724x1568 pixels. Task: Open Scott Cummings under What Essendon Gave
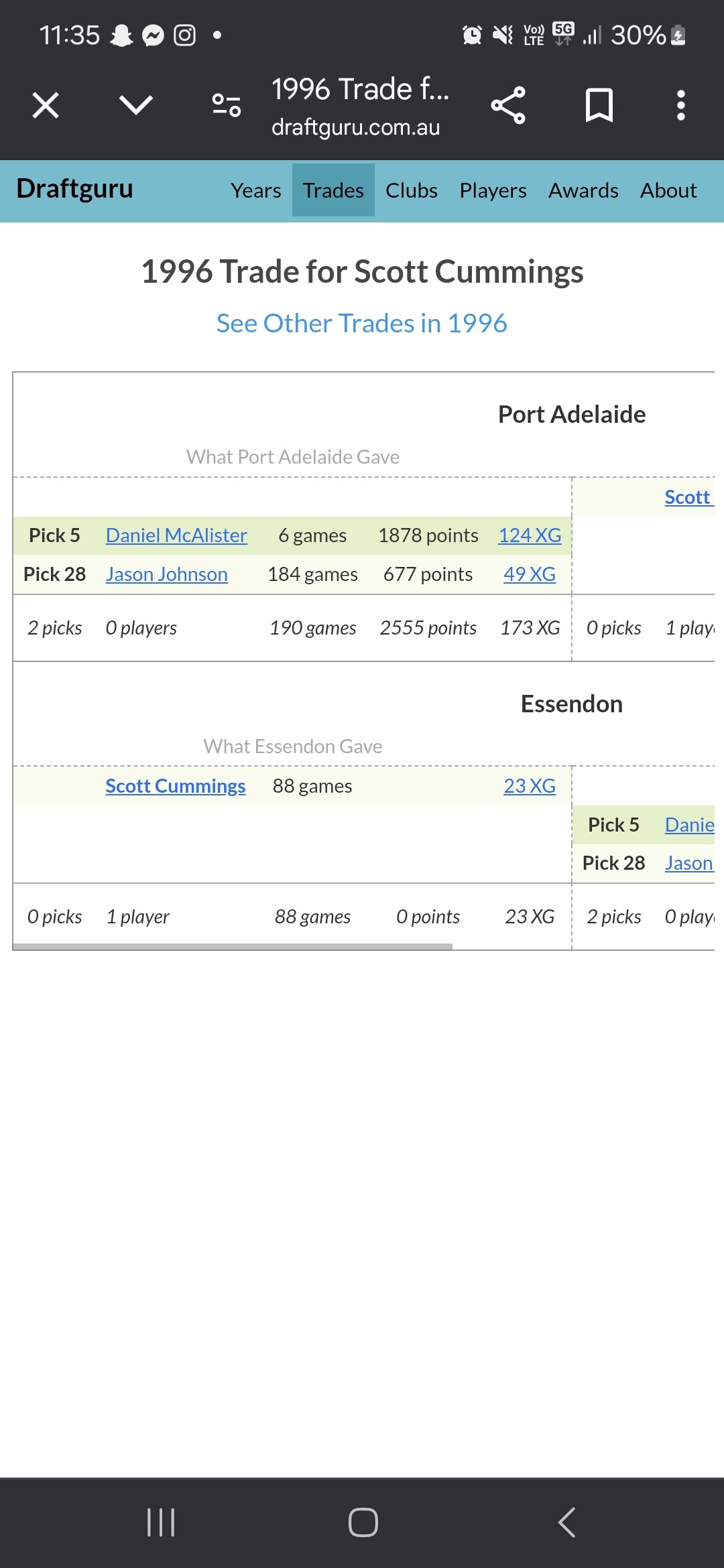click(176, 786)
